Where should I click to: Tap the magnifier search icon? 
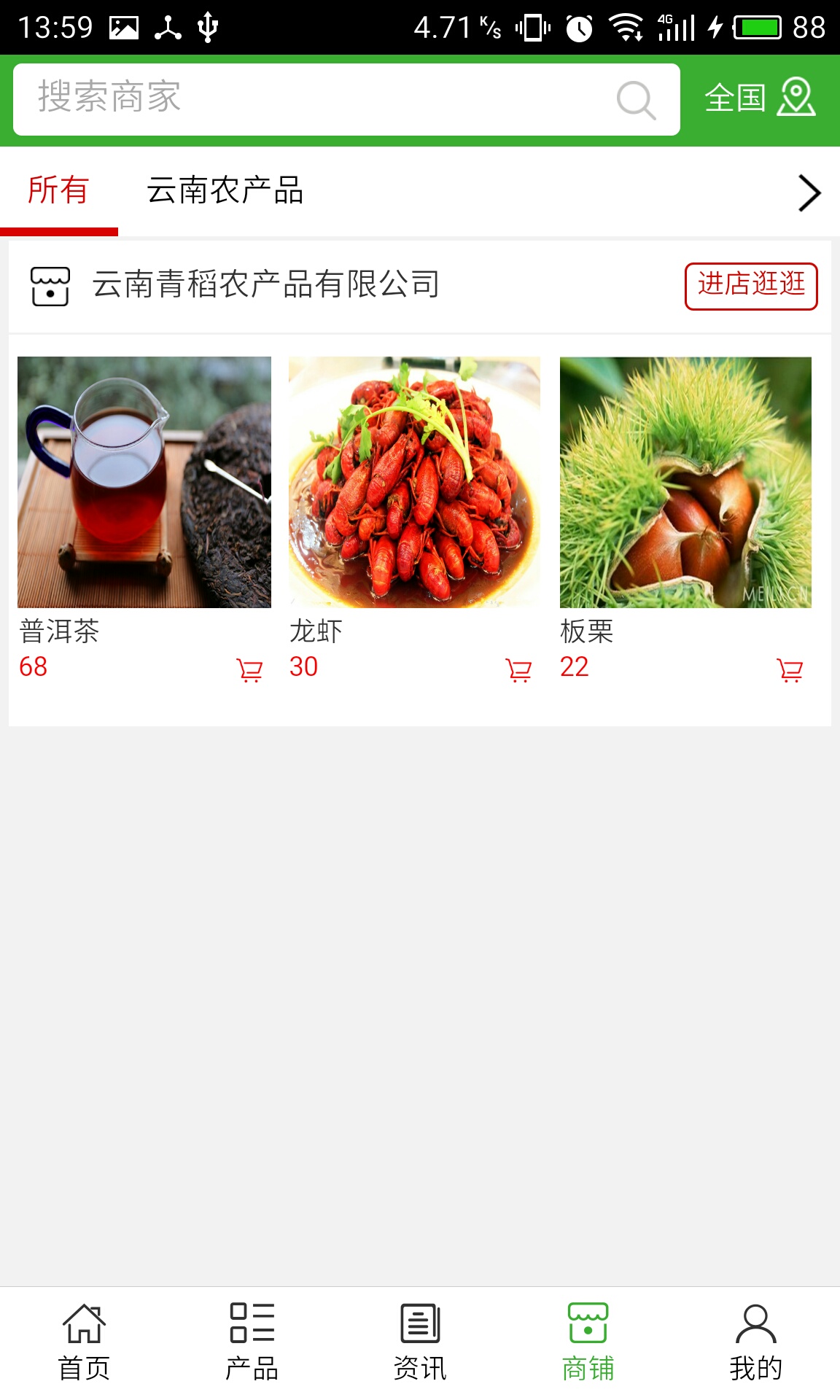636,100
